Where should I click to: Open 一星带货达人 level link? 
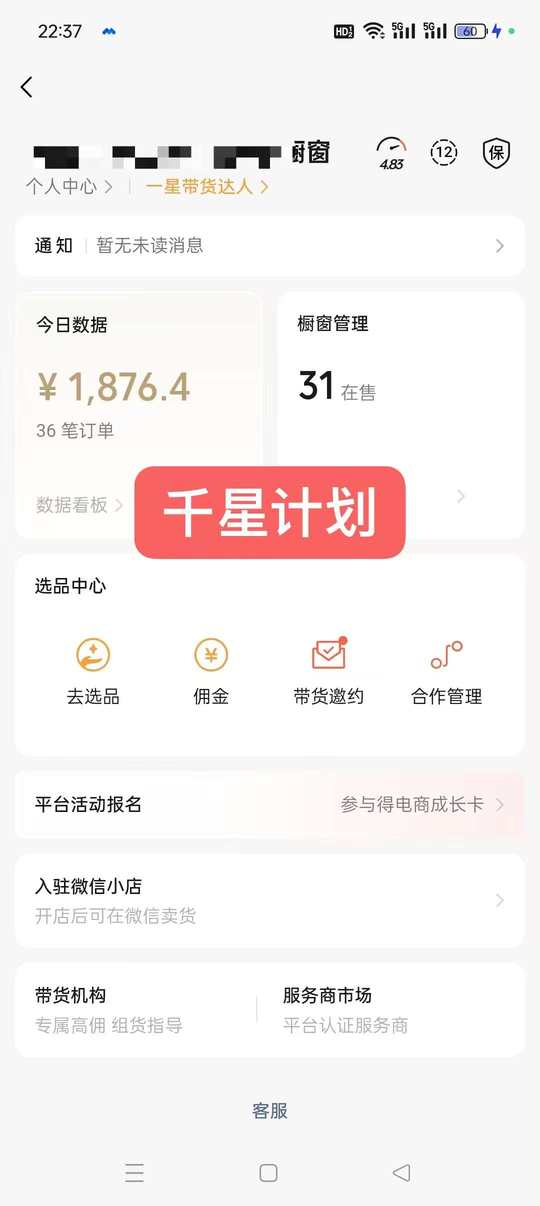[x=207, y=186]
